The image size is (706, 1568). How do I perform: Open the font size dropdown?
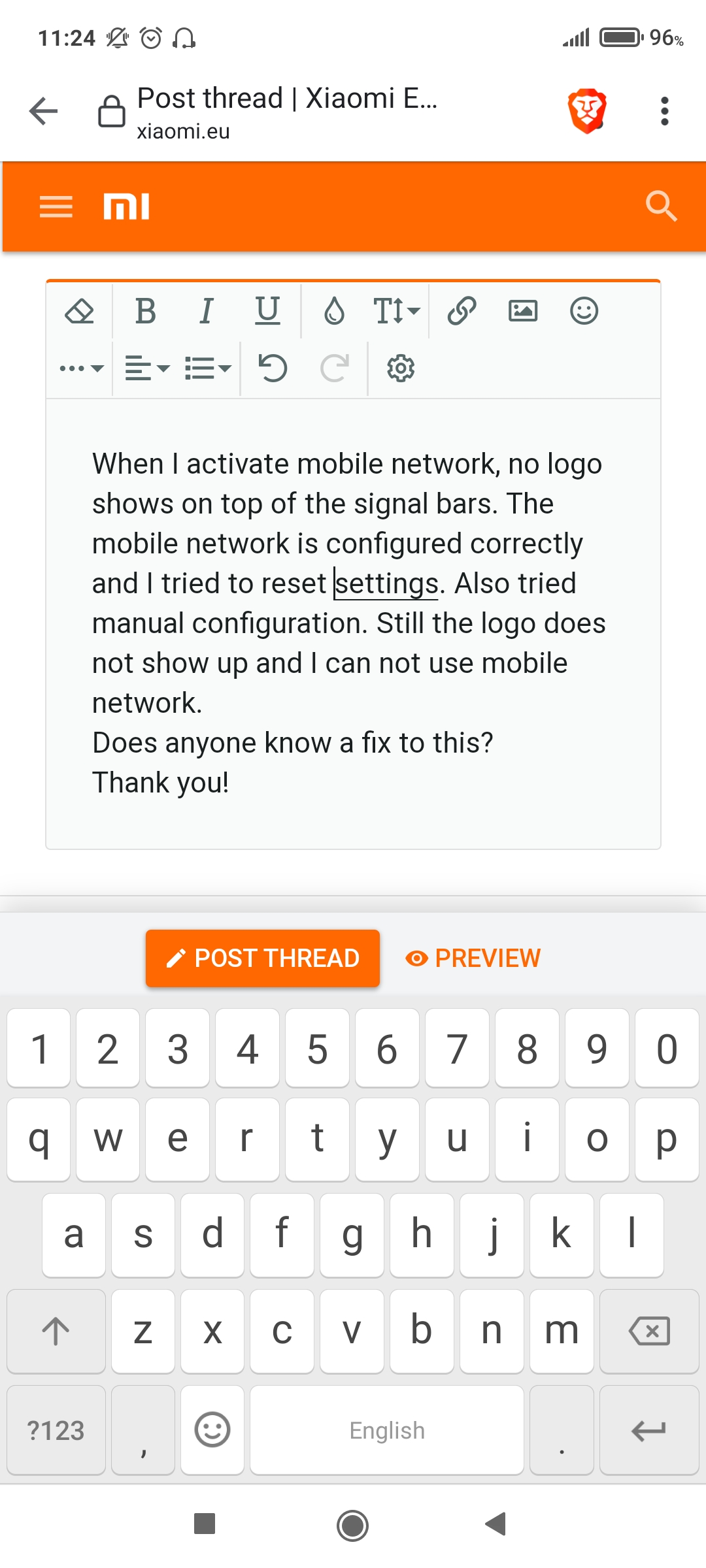tap(396, 311)
